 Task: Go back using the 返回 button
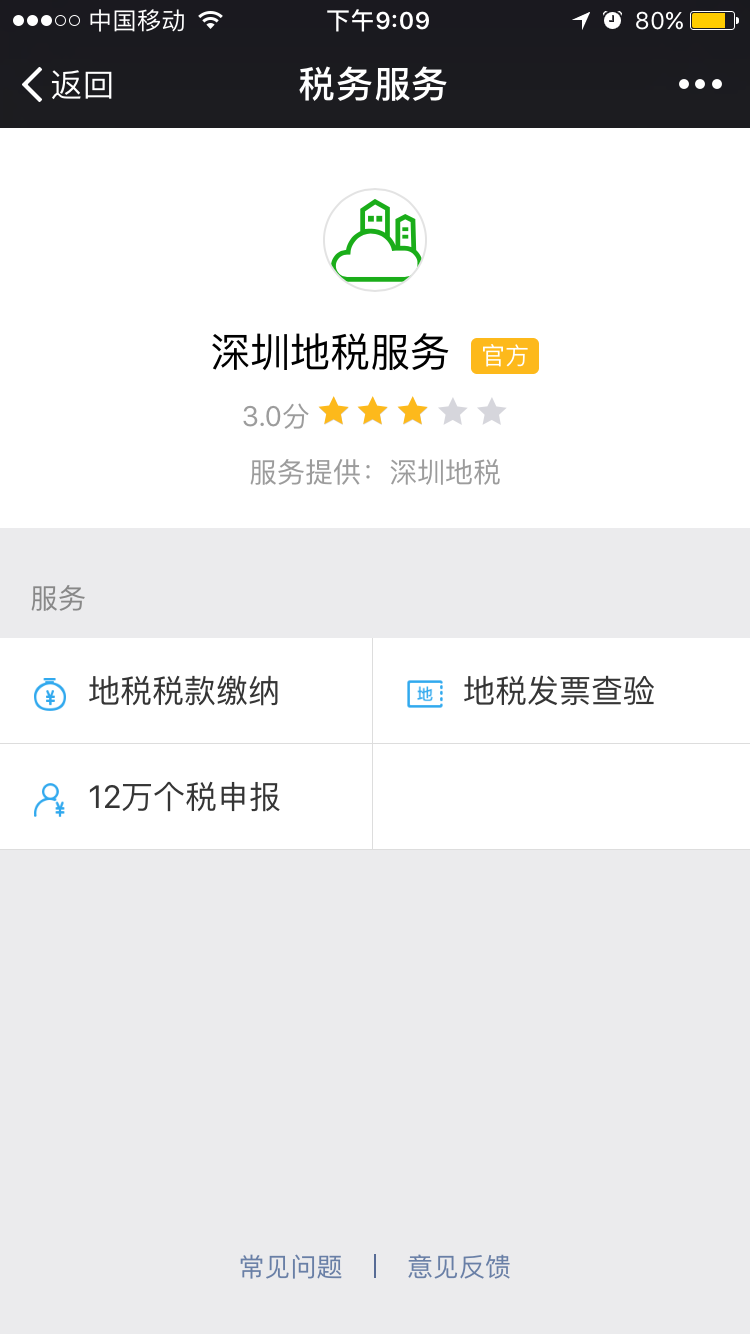point(67,85)
